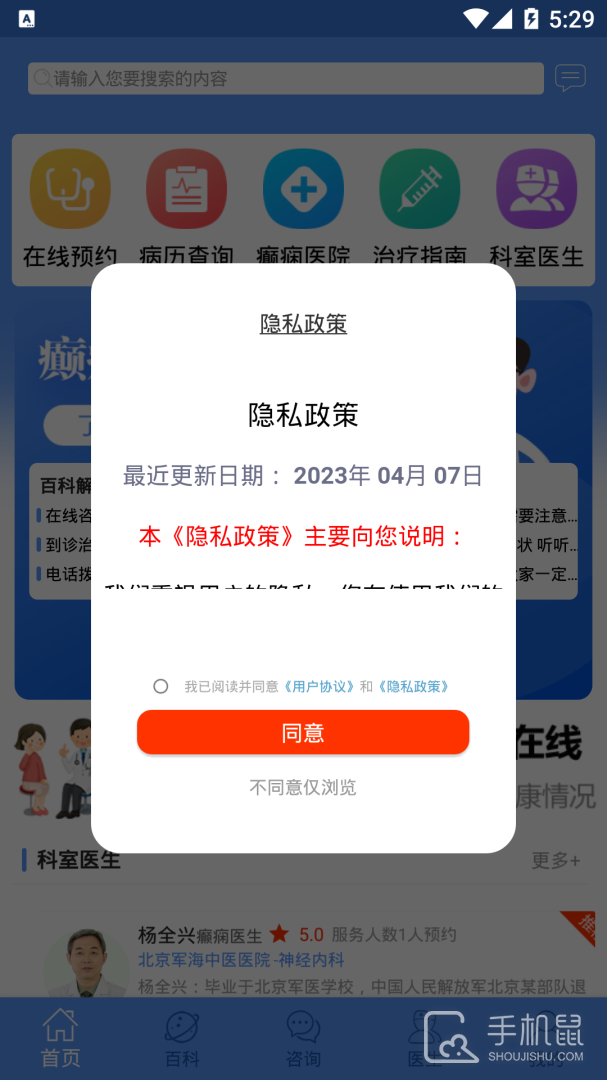
Task: Tap the red 同意 button
Action: tap(303, 732)
